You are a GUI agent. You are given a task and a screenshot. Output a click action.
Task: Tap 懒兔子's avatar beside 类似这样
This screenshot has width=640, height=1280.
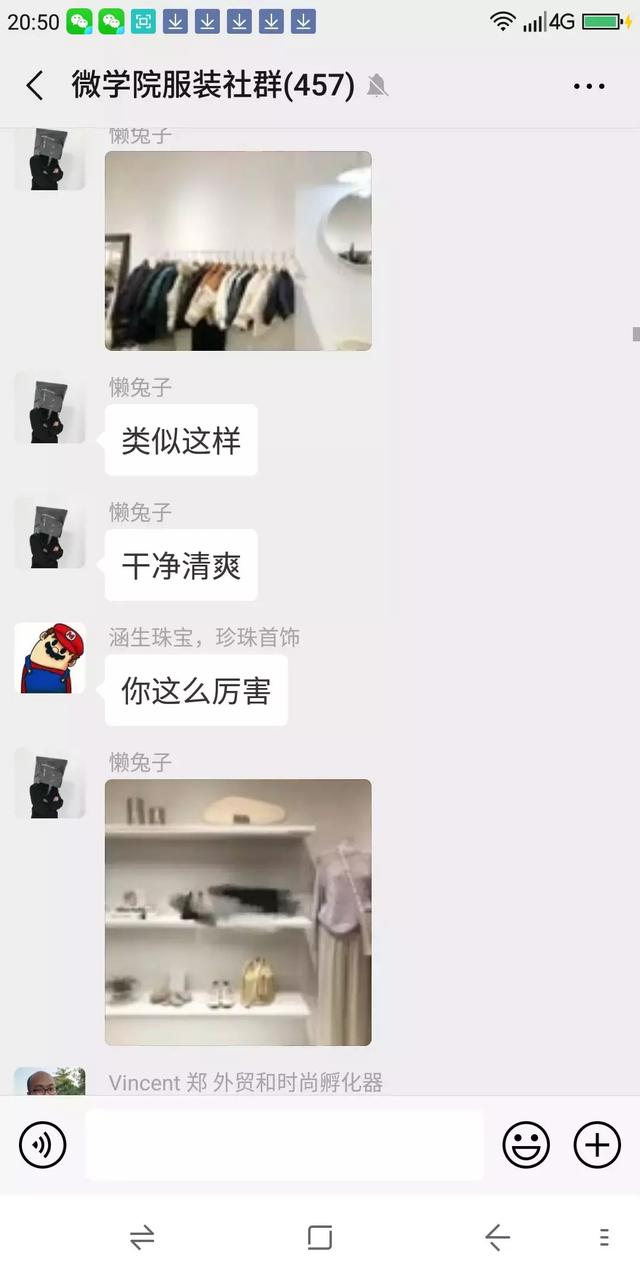pos(49,408)
